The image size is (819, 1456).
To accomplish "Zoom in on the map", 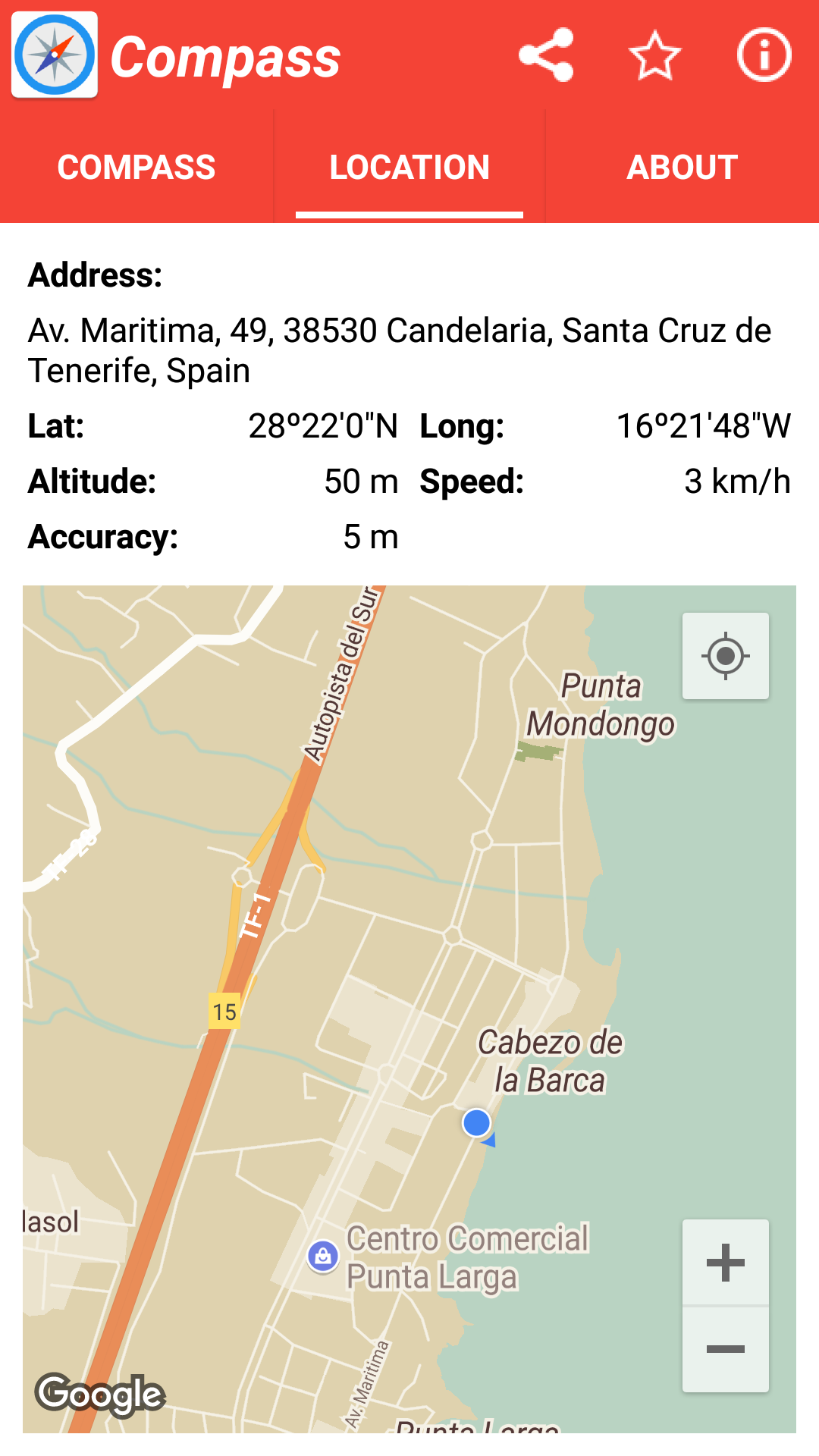I will 724,1260.
